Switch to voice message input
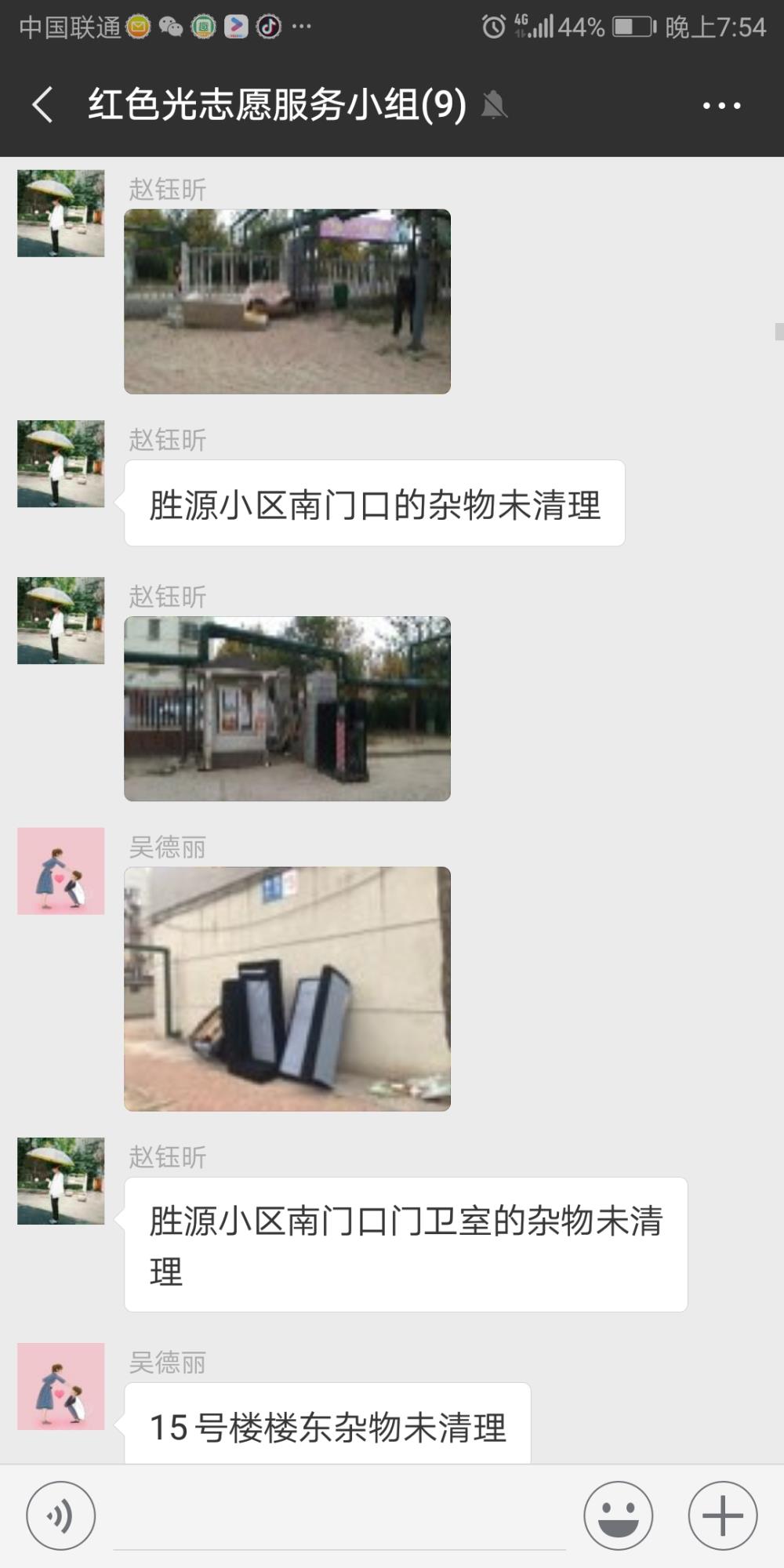Viewport: 784px width, 1568px height. (61, 1515)
